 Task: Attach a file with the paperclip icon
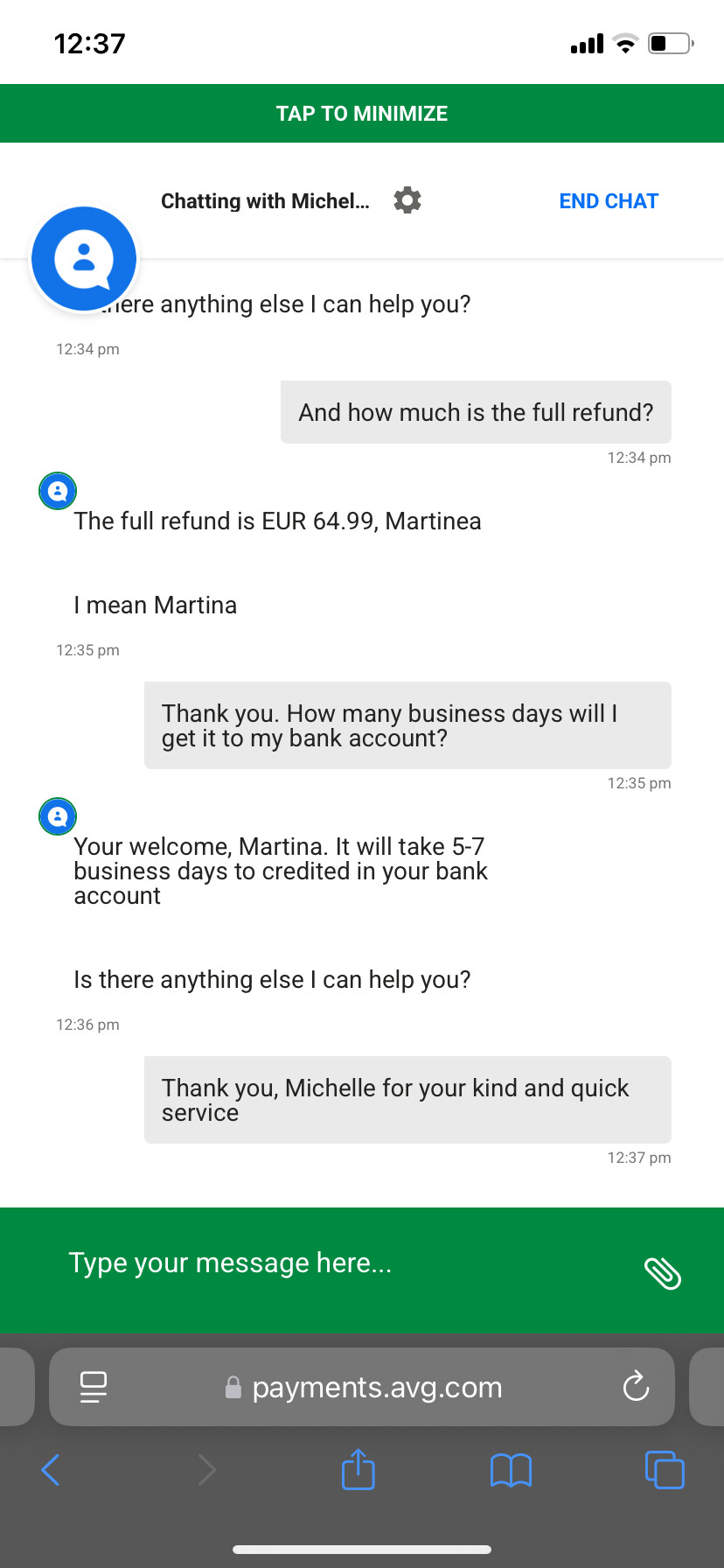click(x=663, y=1273)
